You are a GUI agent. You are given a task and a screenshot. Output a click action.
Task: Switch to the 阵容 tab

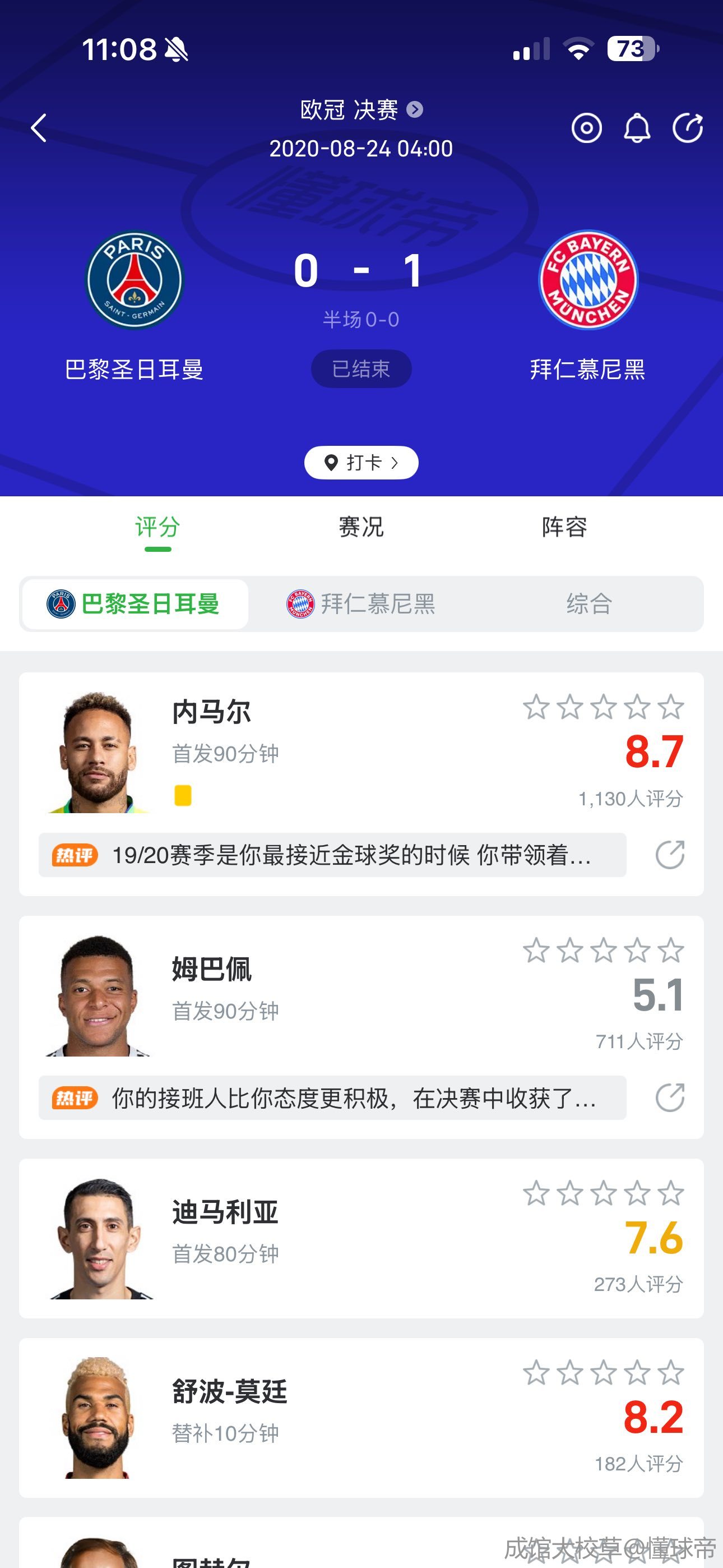(564, 527)
